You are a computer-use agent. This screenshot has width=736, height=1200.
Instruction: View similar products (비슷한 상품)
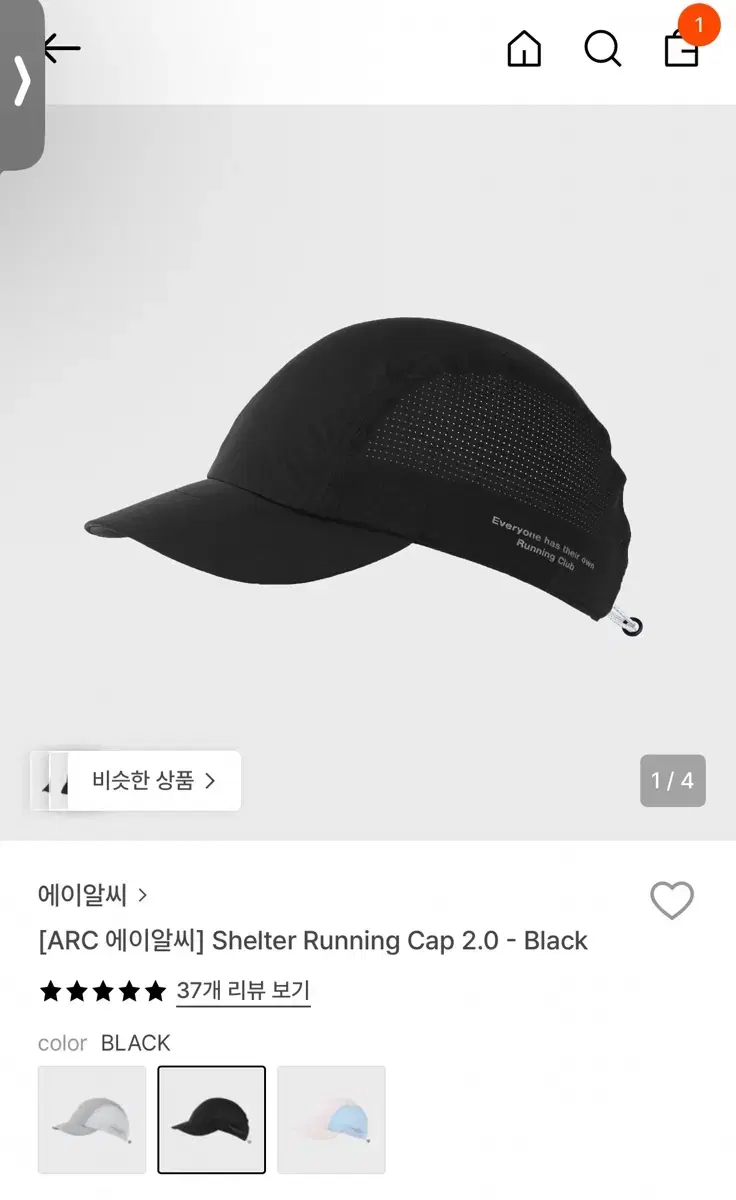click(x=136, y=781)
